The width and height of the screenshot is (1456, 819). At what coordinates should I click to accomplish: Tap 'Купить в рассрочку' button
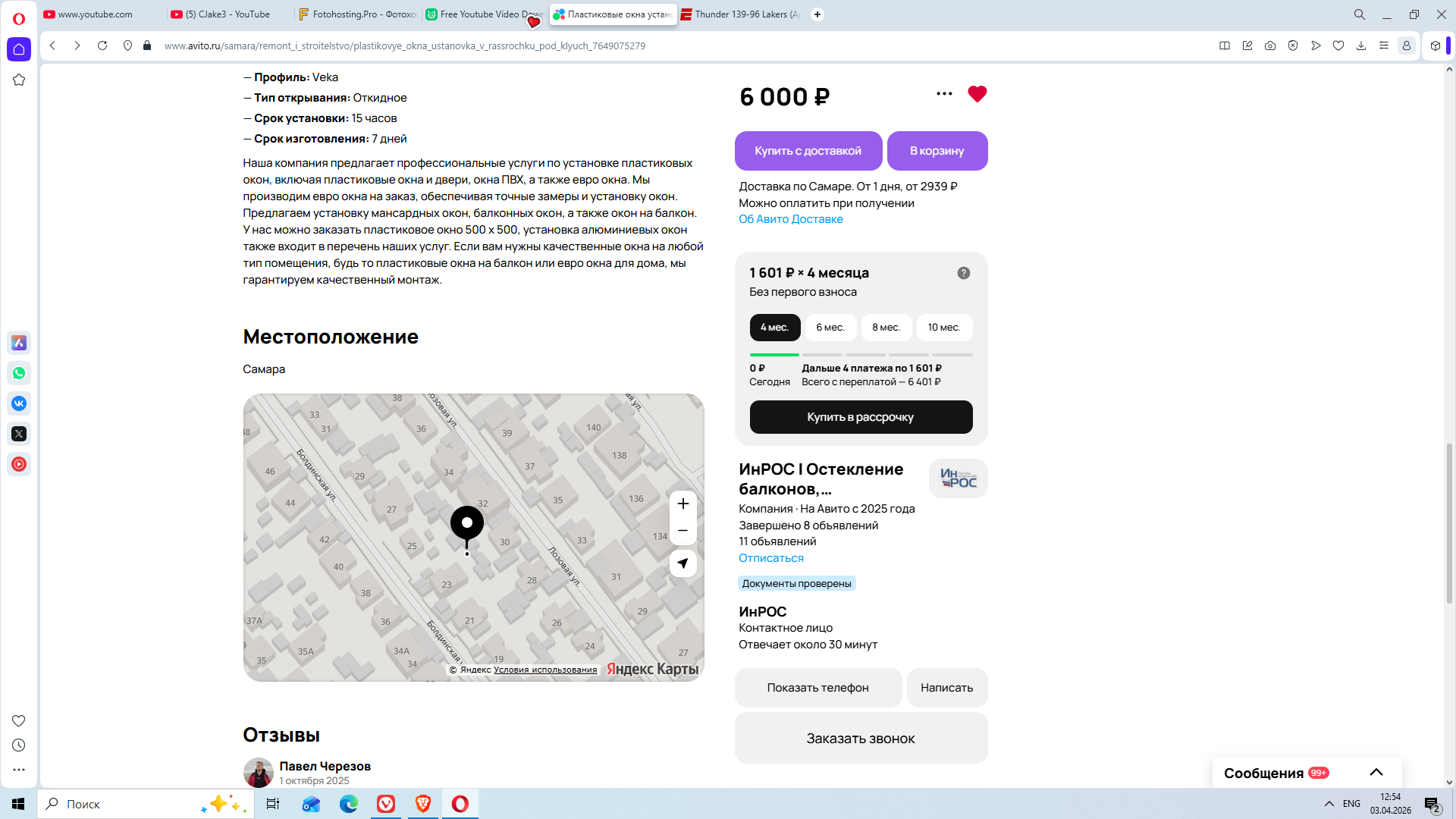point(861,417)
